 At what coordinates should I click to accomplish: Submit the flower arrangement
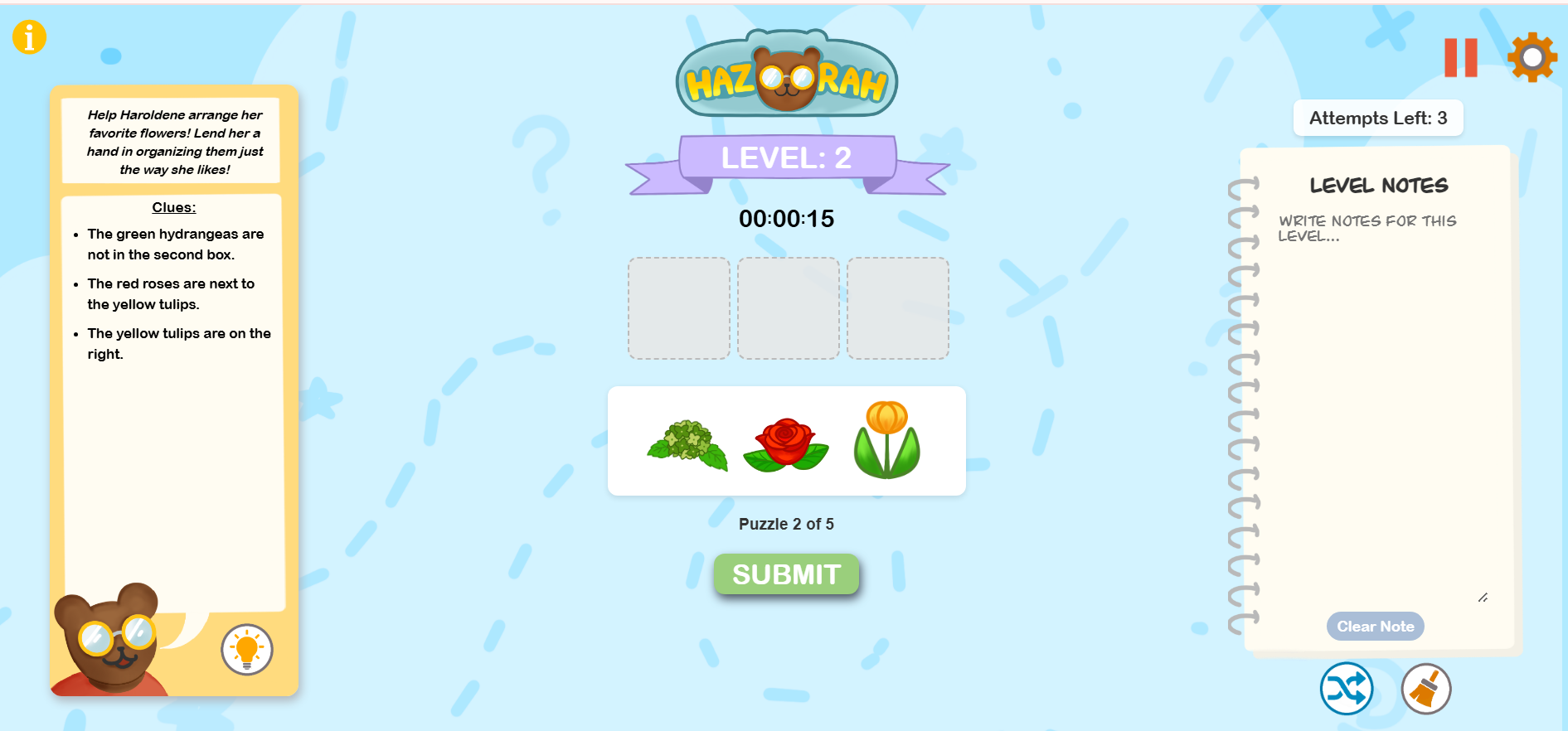pos(786,574)
